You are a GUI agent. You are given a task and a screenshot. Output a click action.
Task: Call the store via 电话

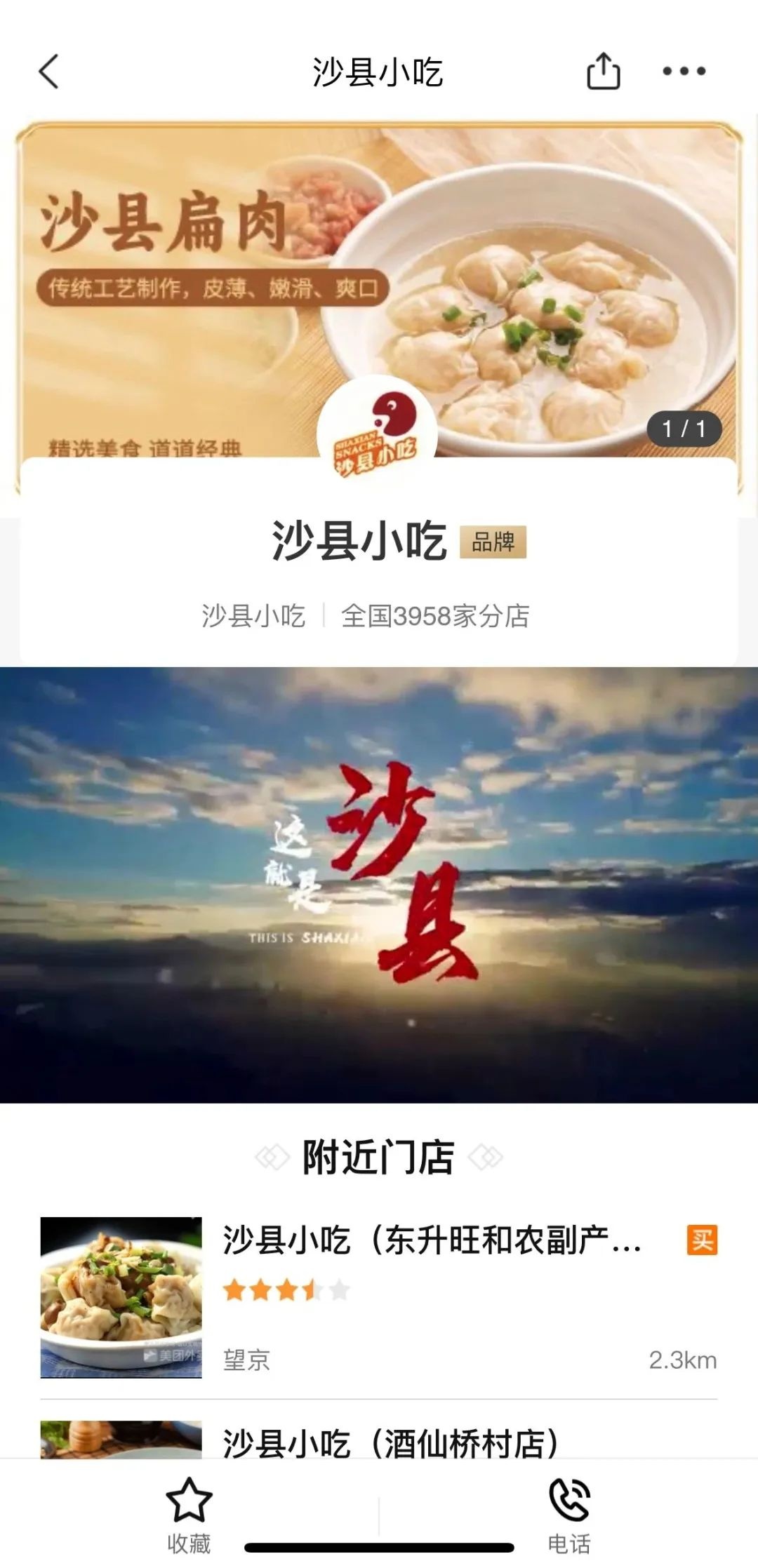click(568, 1515)
